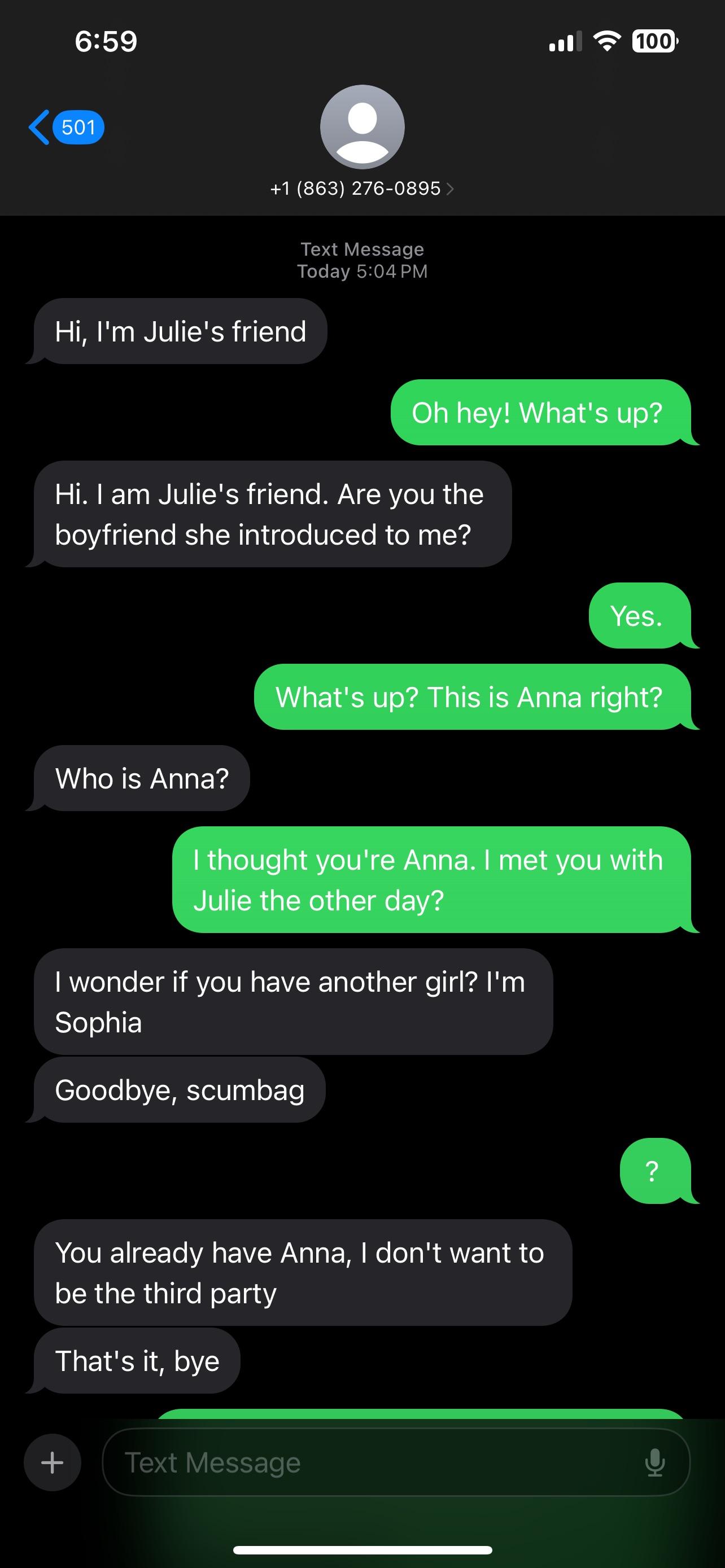The image size is (725, 1568).
Task: Select the 'Goodbye, scumbag' message bubble
Action: [181, 1090]
